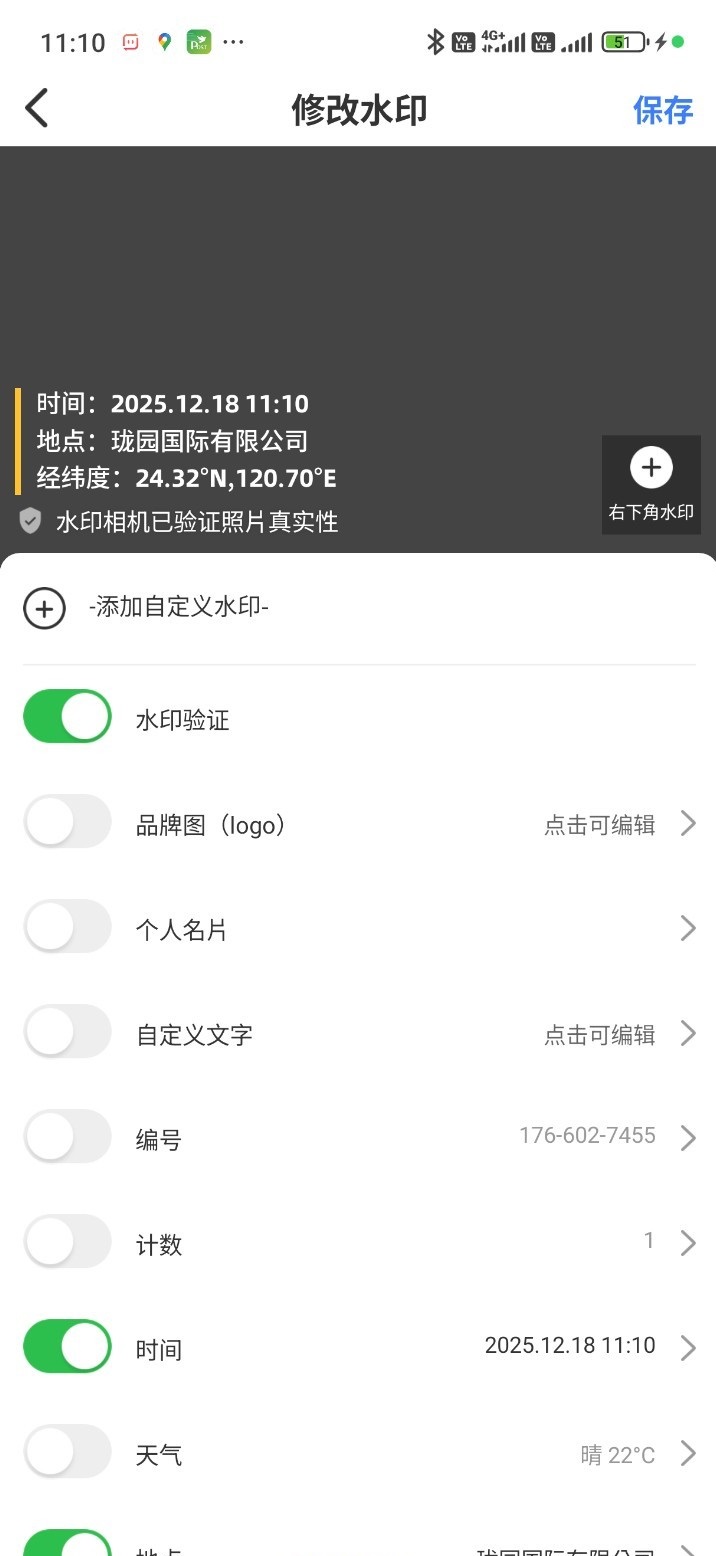Add a 右下角水印 corner watermark

[x=651, y=484]
